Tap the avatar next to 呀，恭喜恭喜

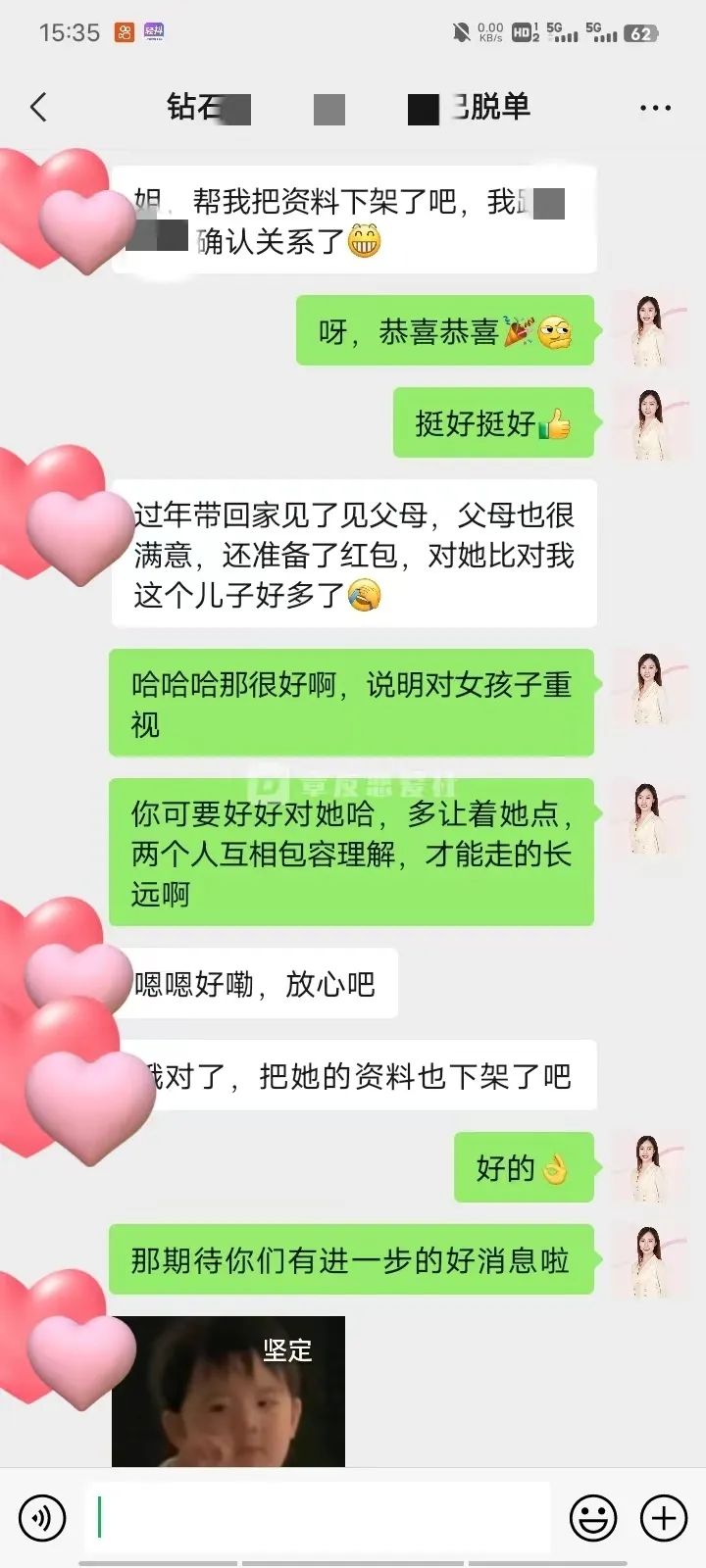tap(648, 330)
